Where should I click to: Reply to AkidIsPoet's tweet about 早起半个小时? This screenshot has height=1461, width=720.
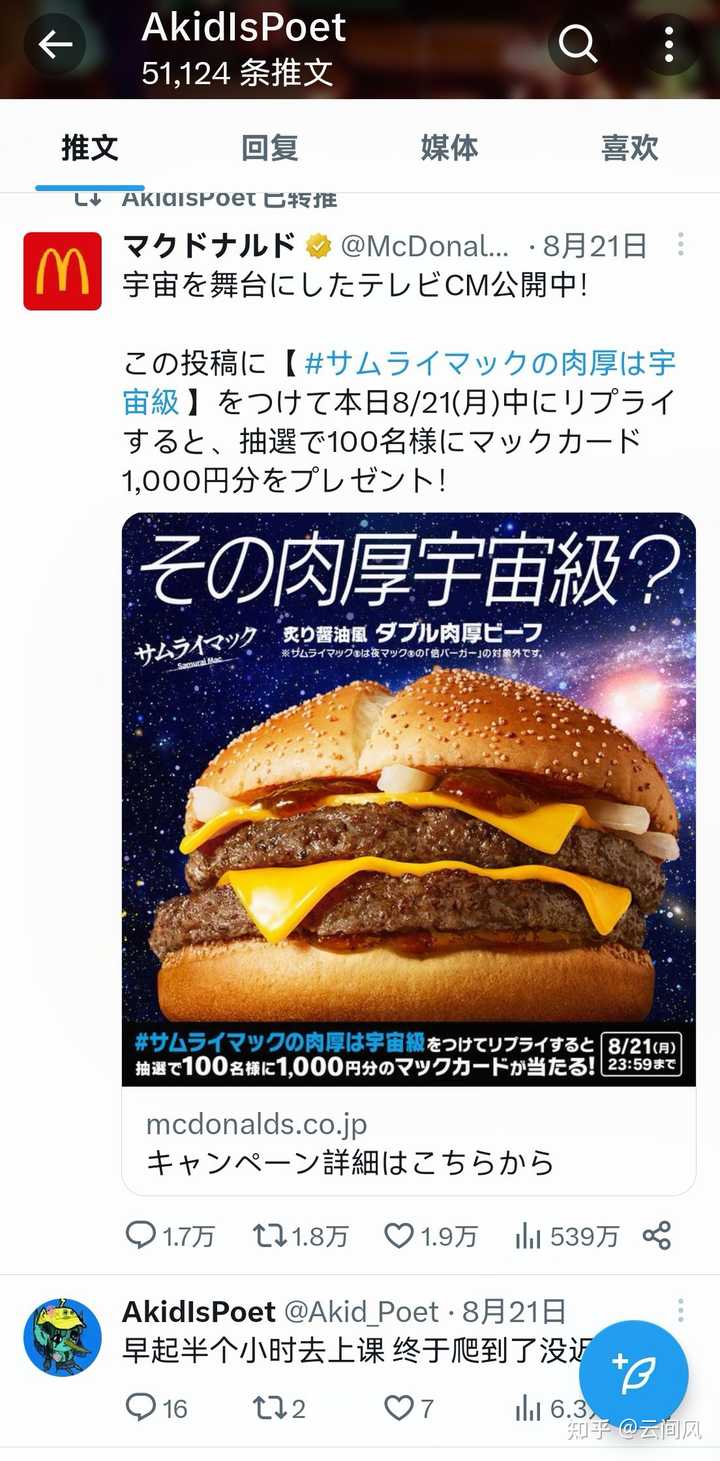[141, 1409]
